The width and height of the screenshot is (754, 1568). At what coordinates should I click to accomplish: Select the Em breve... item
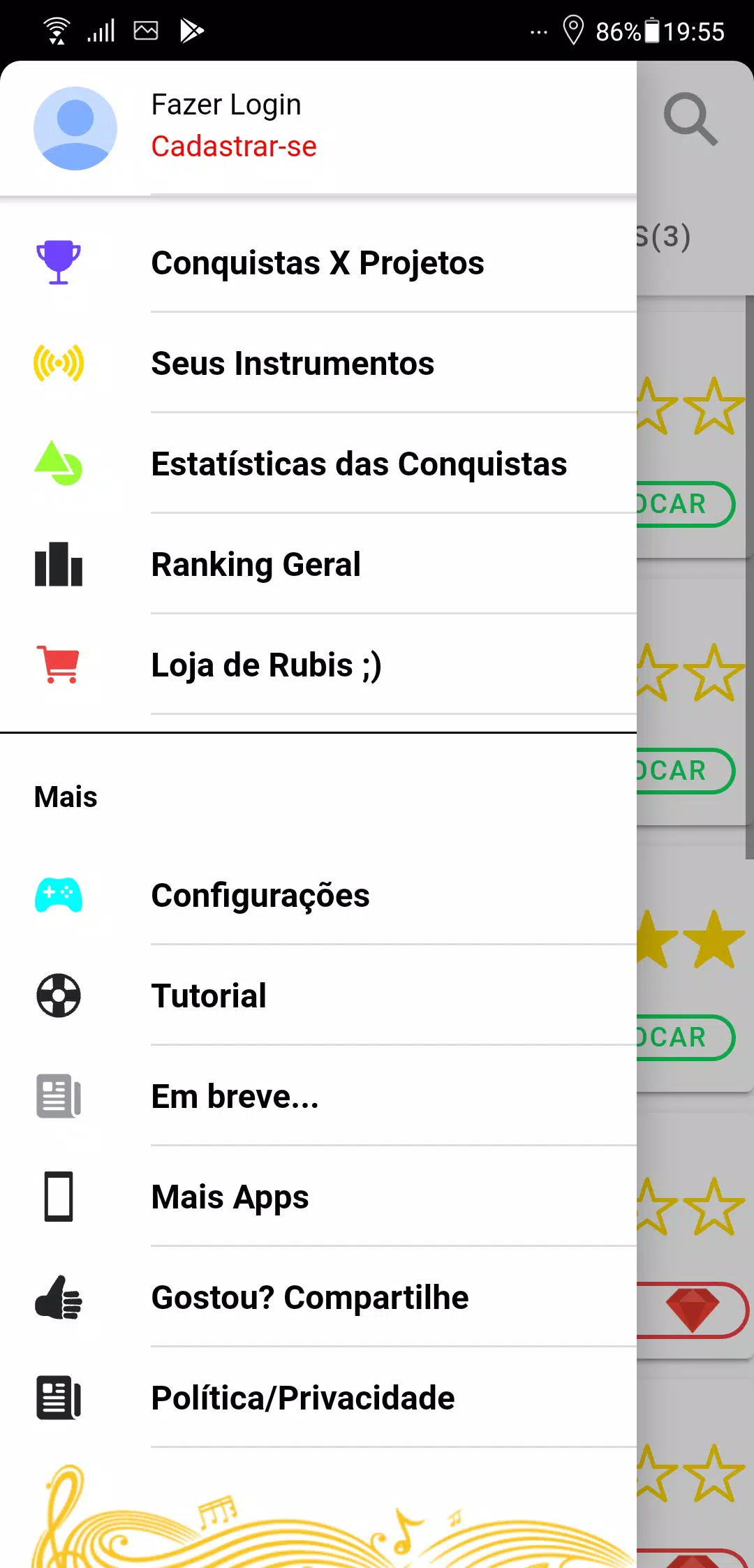(x=235, y=1097)
